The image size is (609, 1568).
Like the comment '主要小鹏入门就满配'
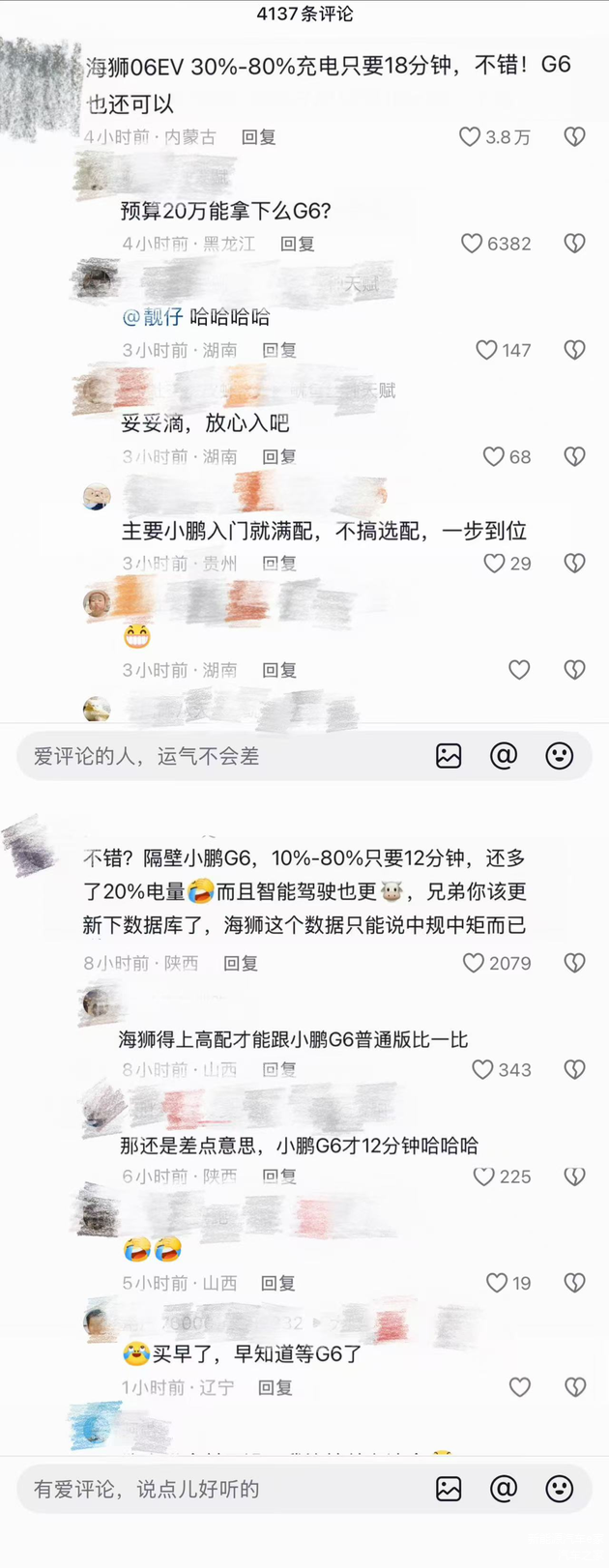point(494,563)
